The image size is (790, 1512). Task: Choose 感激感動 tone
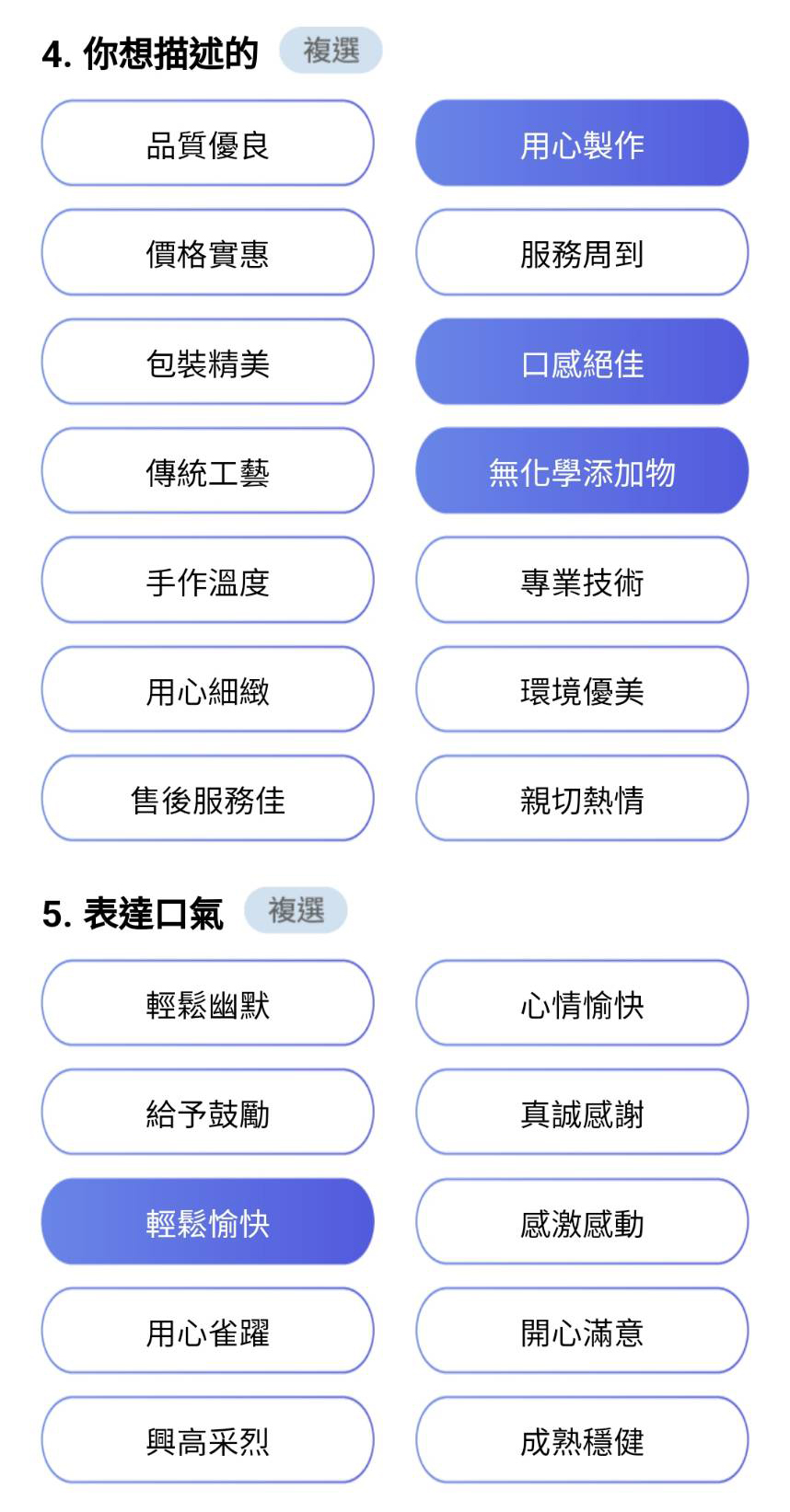582,1222
